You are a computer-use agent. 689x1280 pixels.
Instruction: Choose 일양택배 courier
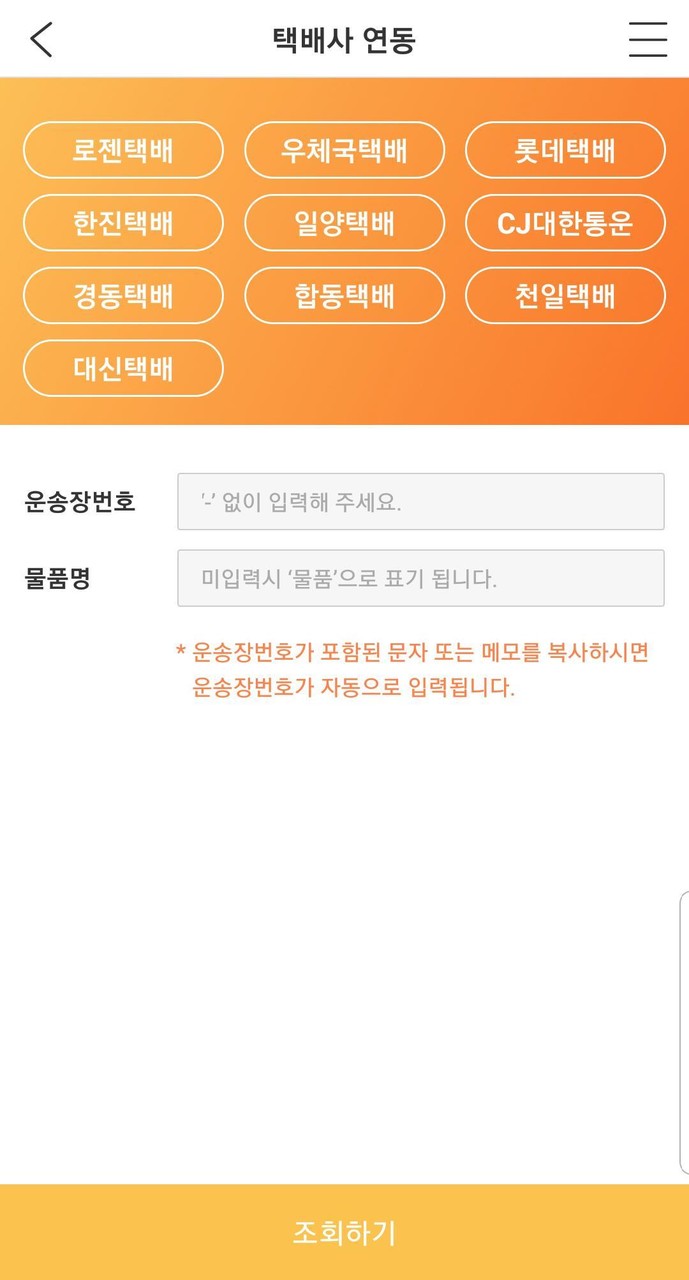click(344, 222)
